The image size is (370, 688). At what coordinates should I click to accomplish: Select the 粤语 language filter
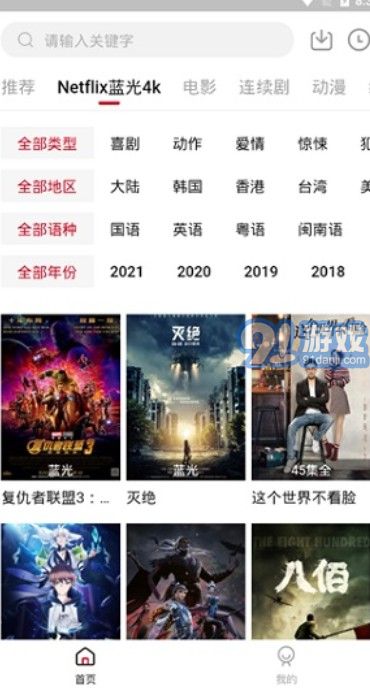point(250,229)
